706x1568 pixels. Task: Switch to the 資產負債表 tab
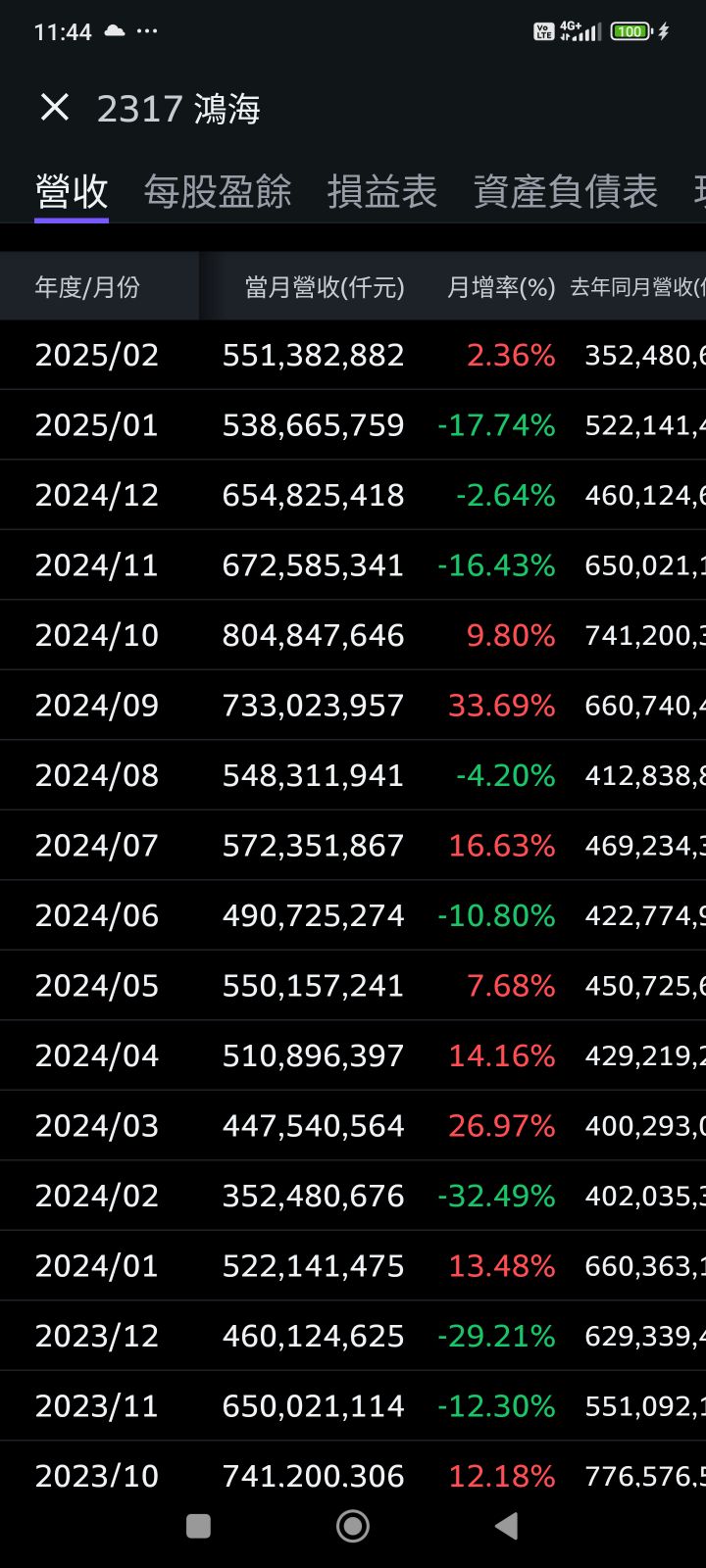pyautogui.click(x=566, y=191)
